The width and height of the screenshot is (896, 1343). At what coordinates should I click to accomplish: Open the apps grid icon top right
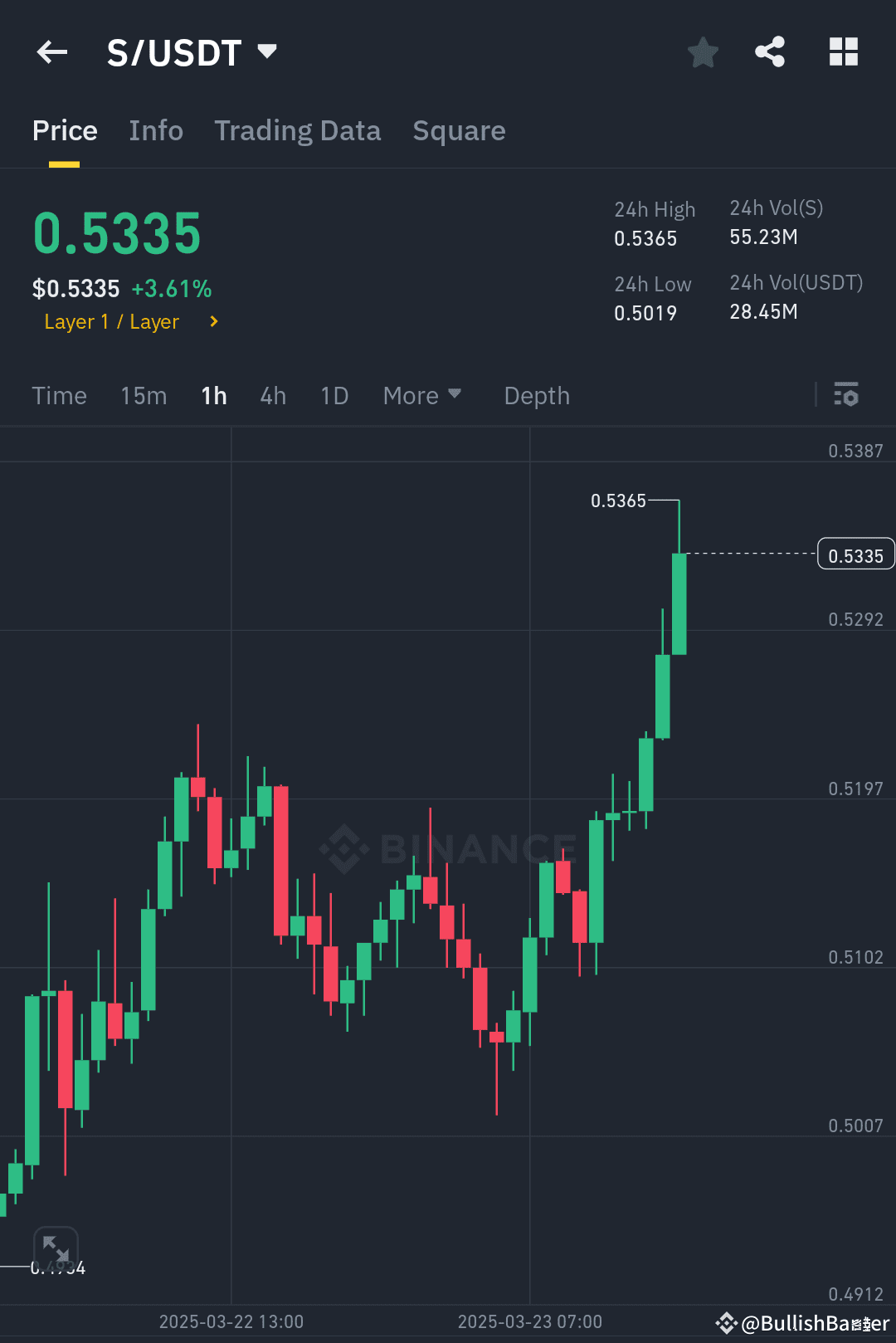click(x=844, y=51)
